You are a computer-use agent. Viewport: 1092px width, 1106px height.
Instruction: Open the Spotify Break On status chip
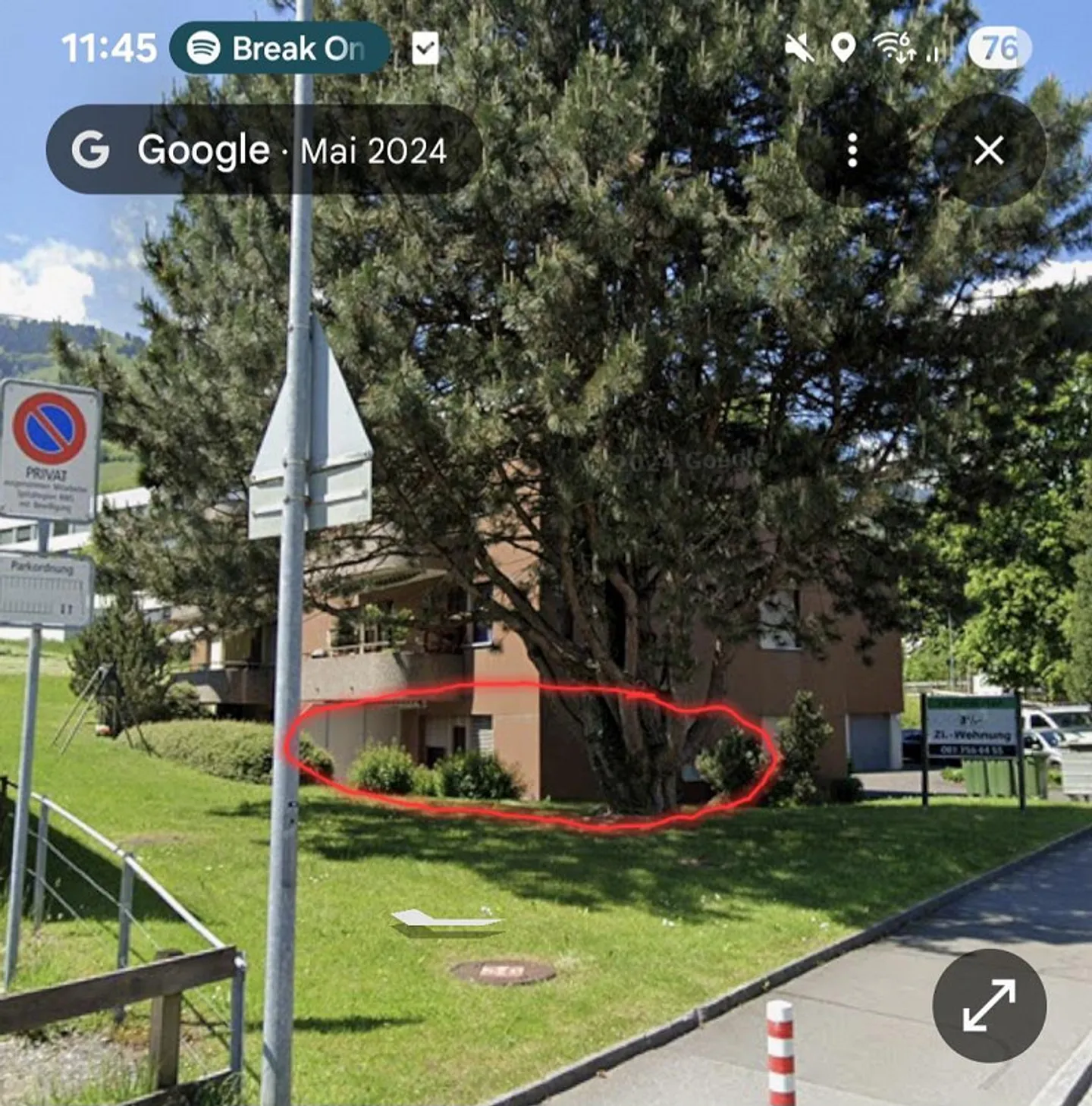(x=278, y=49)
